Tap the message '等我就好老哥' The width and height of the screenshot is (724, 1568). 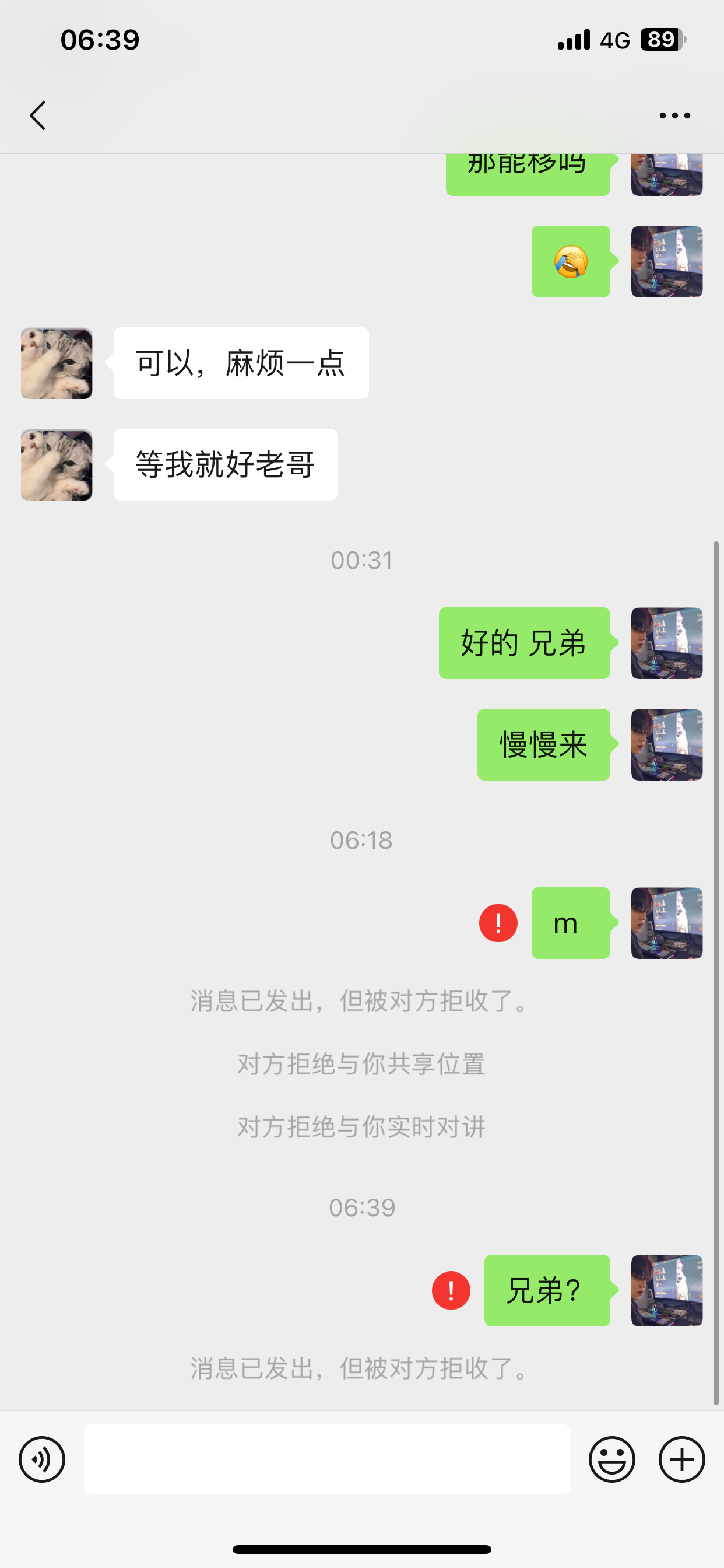[224, 464]
